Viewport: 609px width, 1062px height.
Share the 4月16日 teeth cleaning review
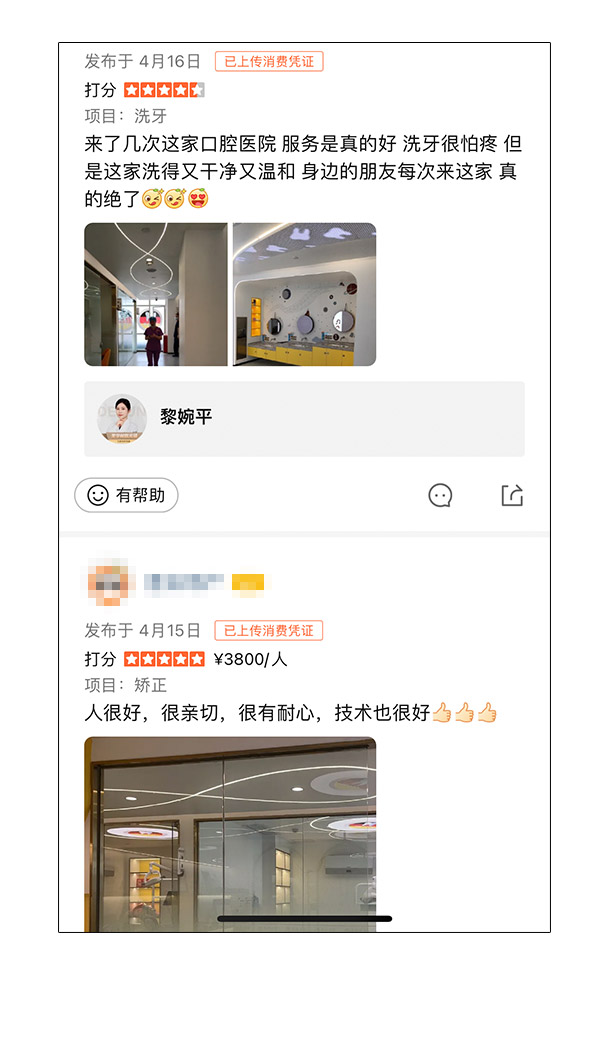click(512, 496)
